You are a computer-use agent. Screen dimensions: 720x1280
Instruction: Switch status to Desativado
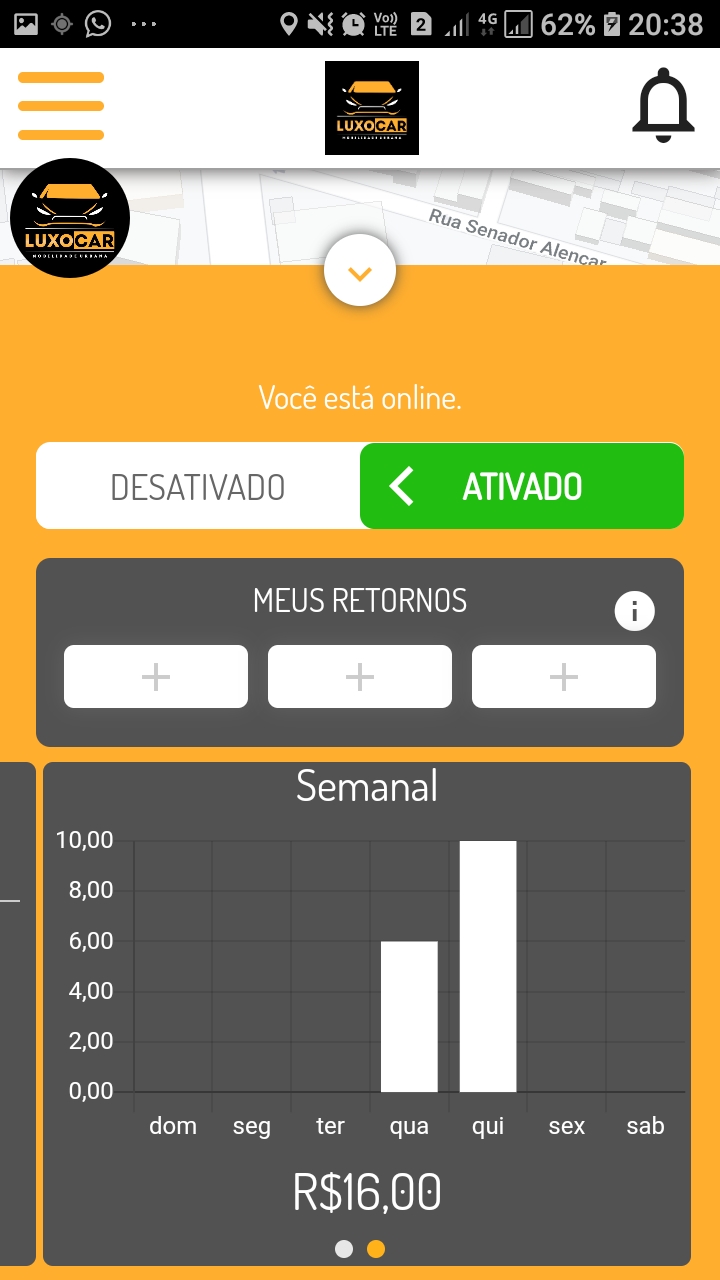point(198,487)
